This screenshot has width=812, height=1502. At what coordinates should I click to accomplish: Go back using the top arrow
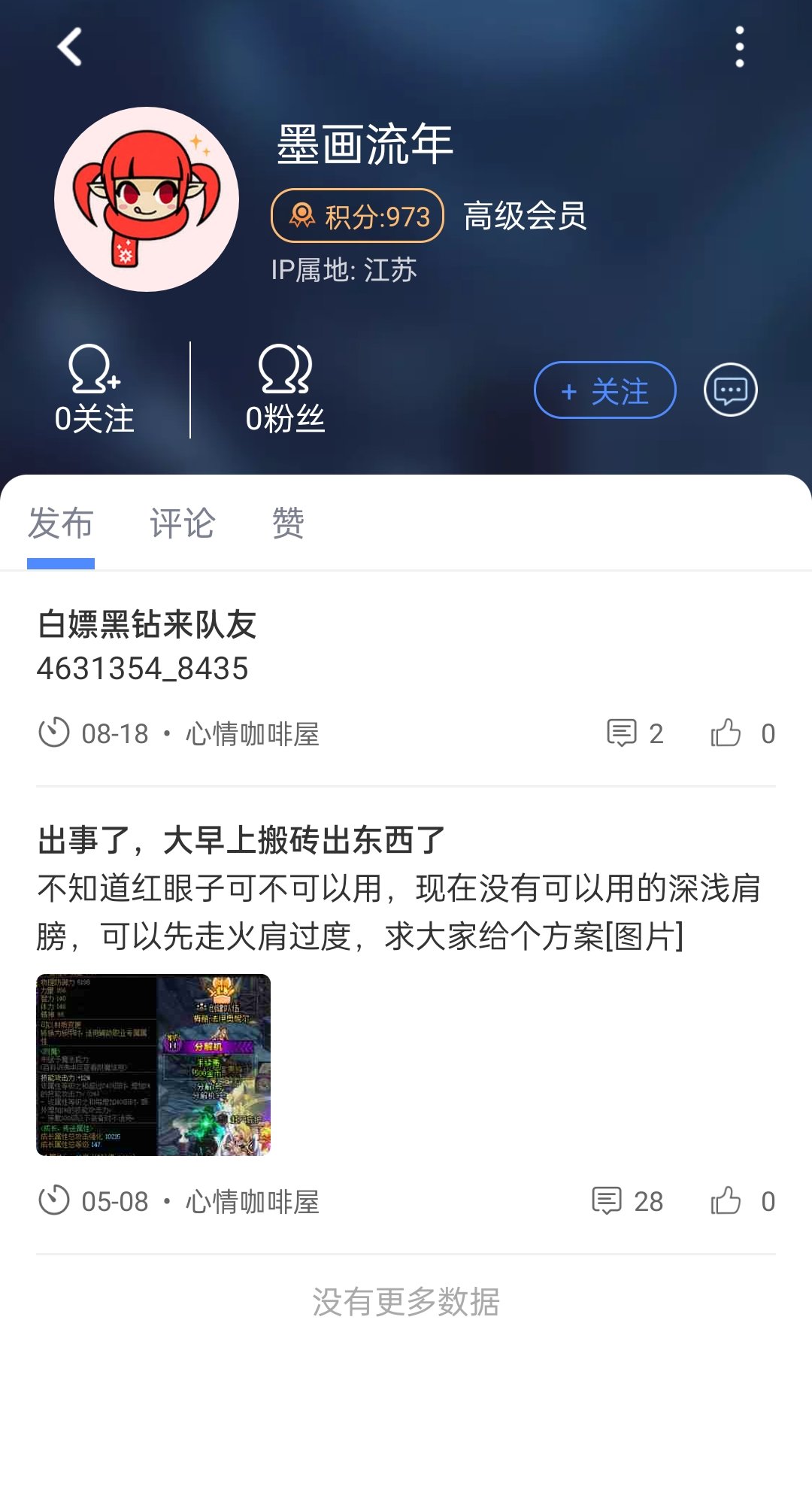click(x=70, y=47)
